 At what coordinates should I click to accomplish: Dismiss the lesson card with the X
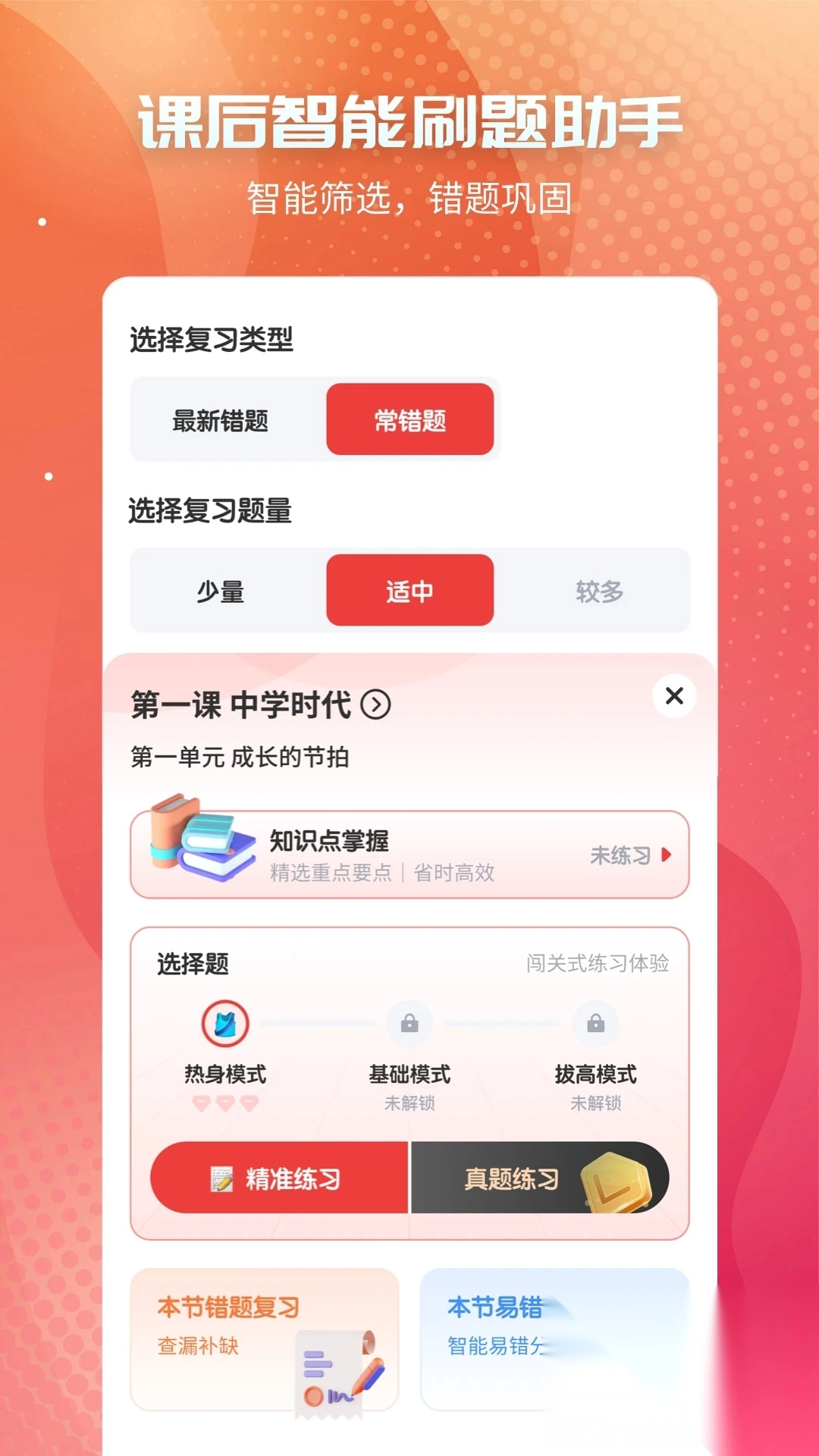pyautogui.click(x=673, y=696)
